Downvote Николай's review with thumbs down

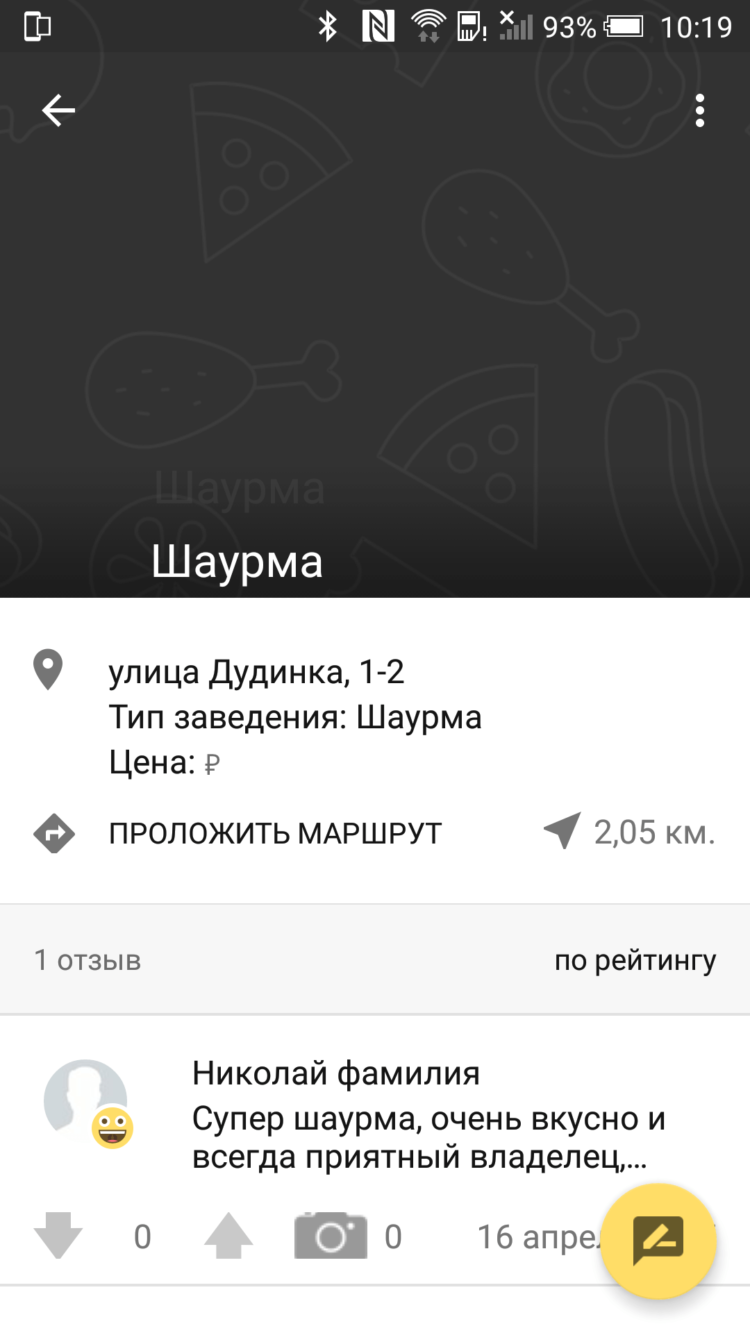click(x=58, y=1236)
